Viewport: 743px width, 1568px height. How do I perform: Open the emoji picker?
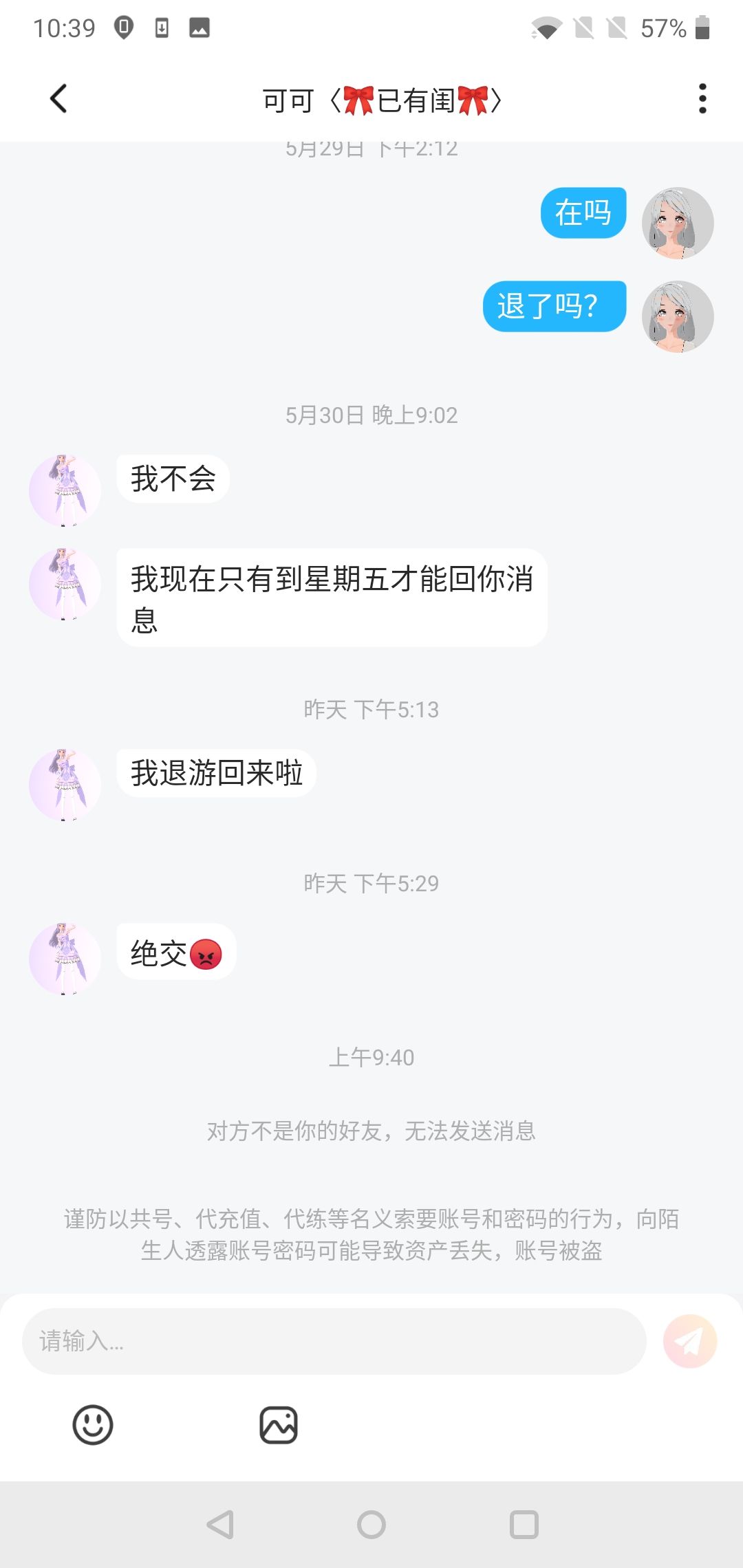click(x=93, y=1424)
